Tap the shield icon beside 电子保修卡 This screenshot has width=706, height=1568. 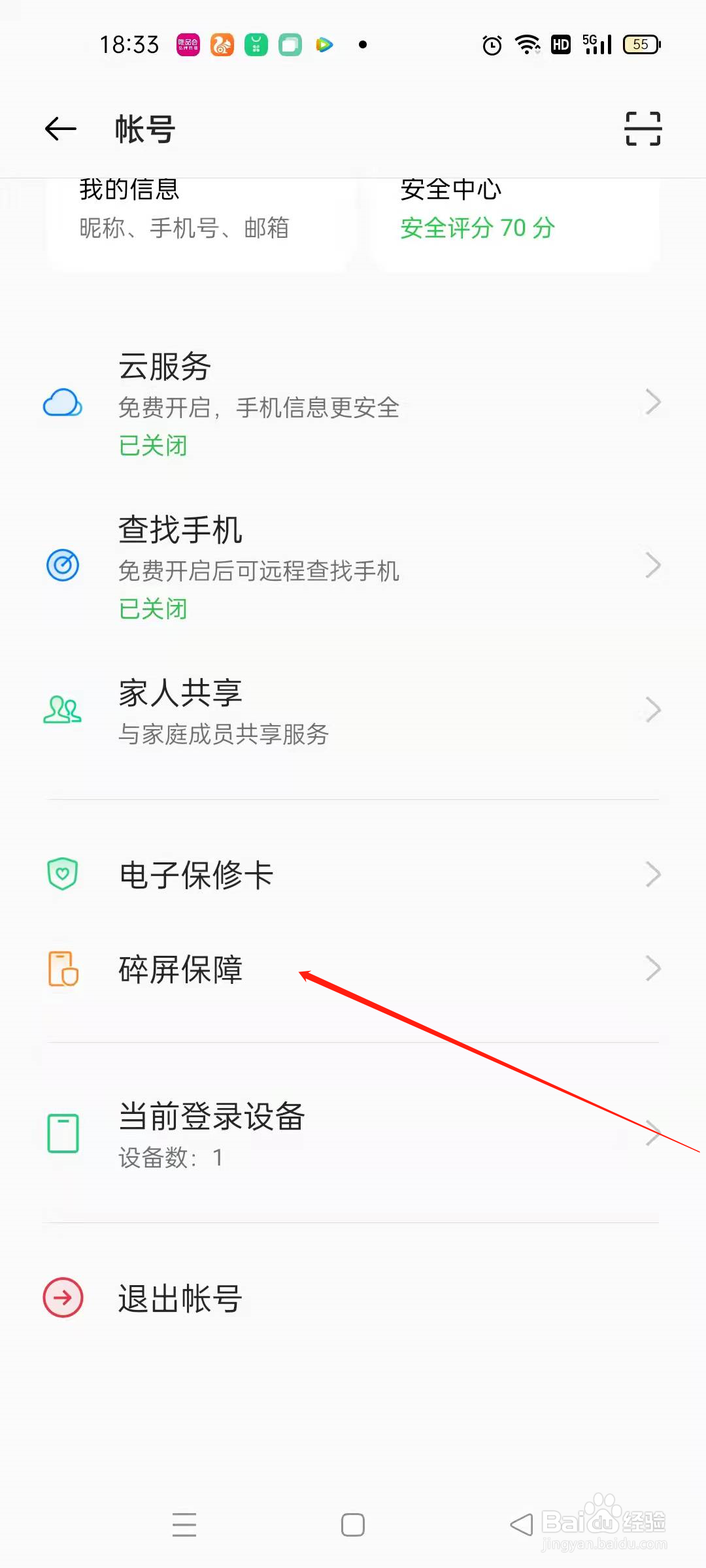pyautogui.click(x=62, y=874)
